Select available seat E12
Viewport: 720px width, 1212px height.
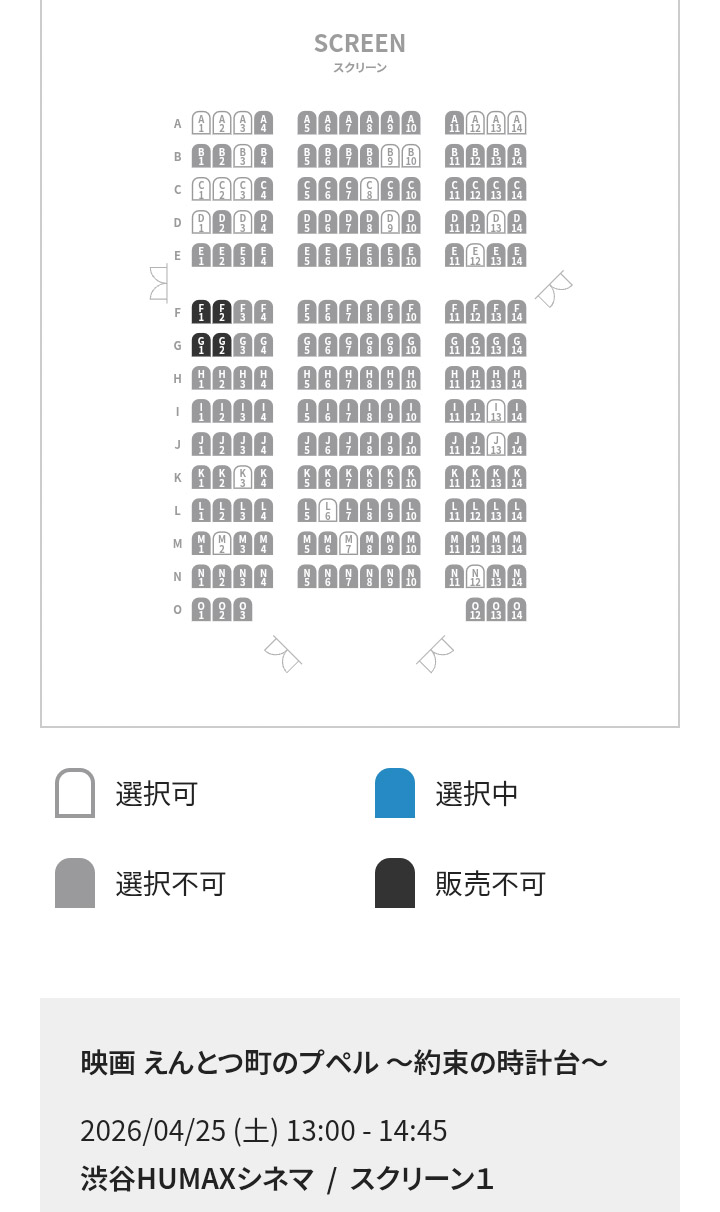pyautogui.click(x=475, y=255)
